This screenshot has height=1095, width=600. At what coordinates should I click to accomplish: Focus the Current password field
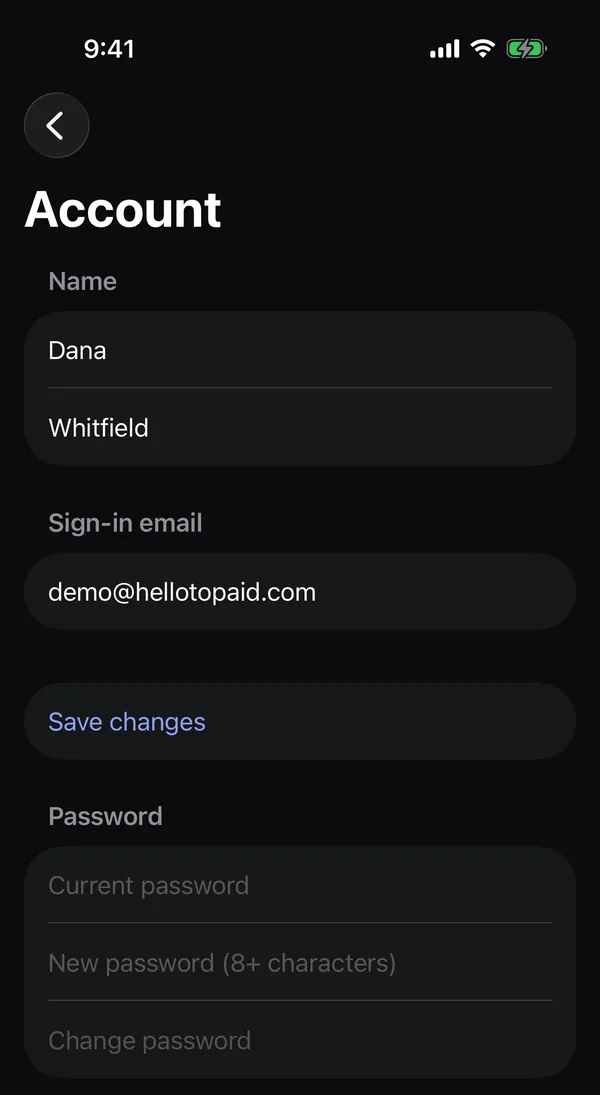pos(300,885)
